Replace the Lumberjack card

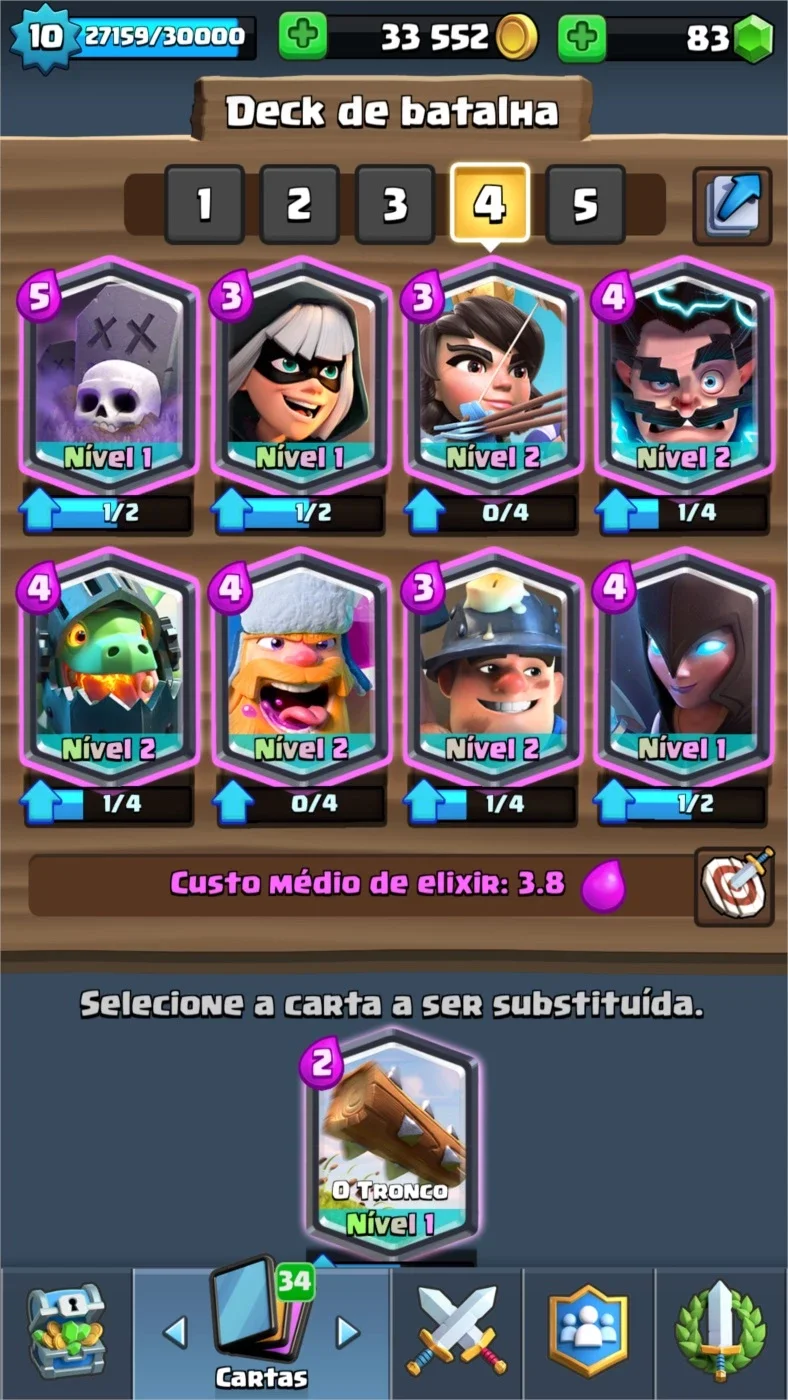[x=299, y=667]
